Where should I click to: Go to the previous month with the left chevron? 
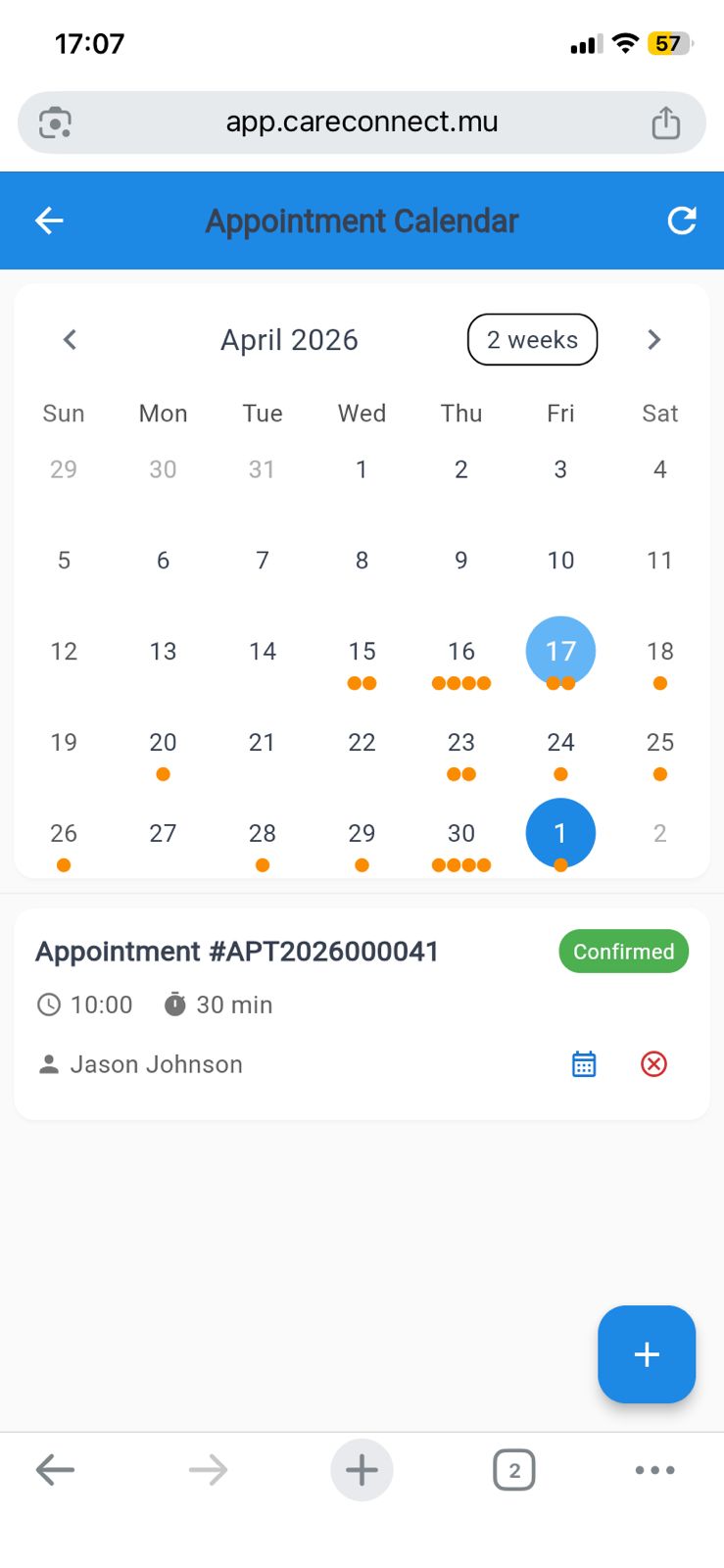point(69,340)
